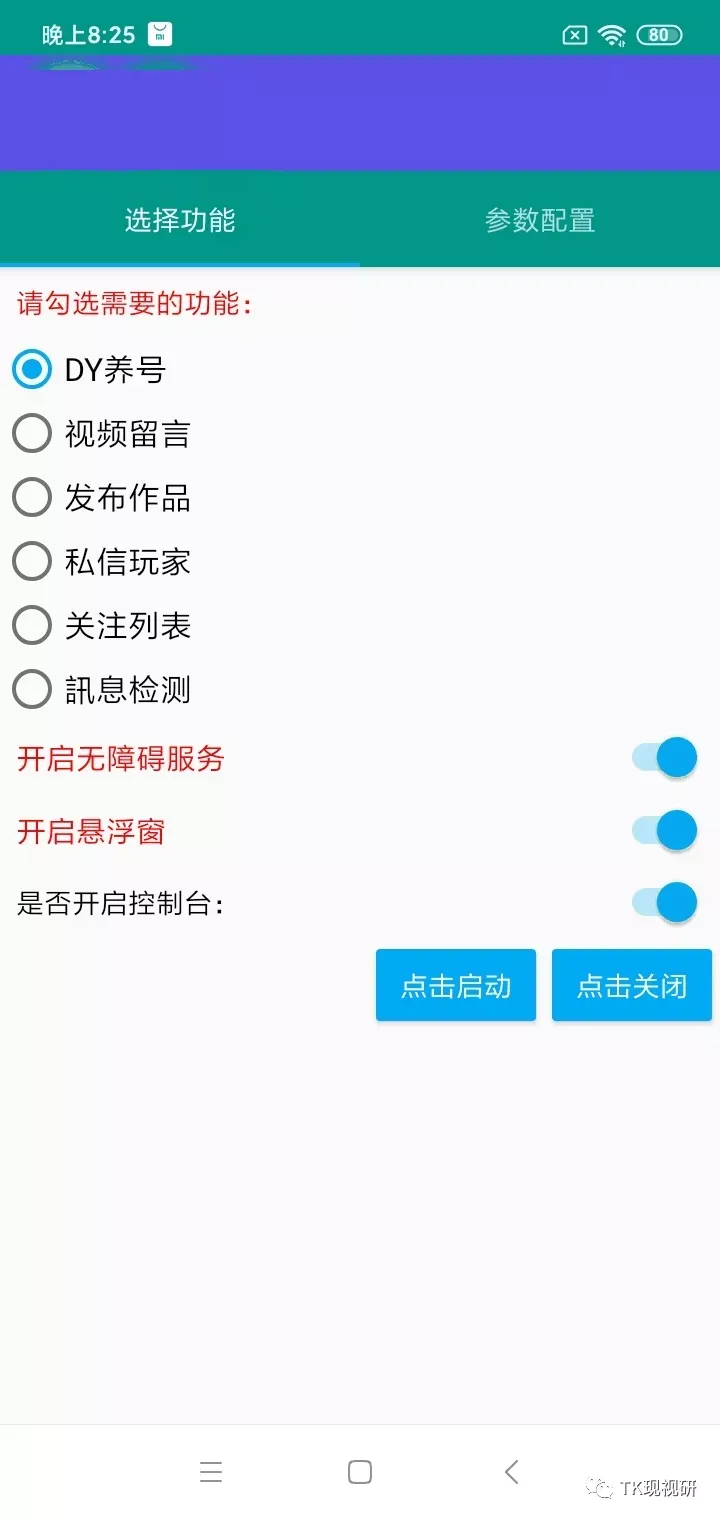Select the DY养号 radio option

click(32, 370)
